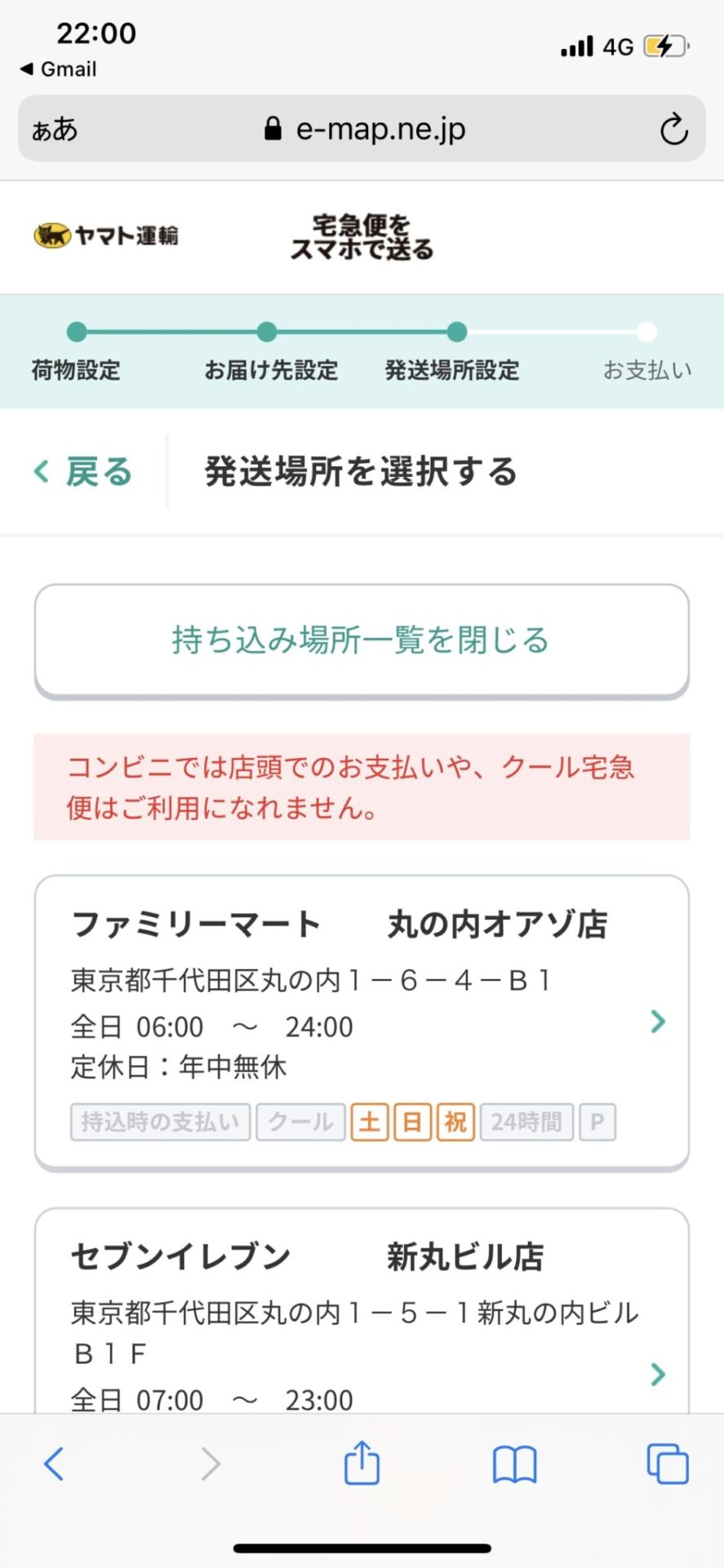
Task: Go to the previous page in Safari
Action: [54, 1463]
